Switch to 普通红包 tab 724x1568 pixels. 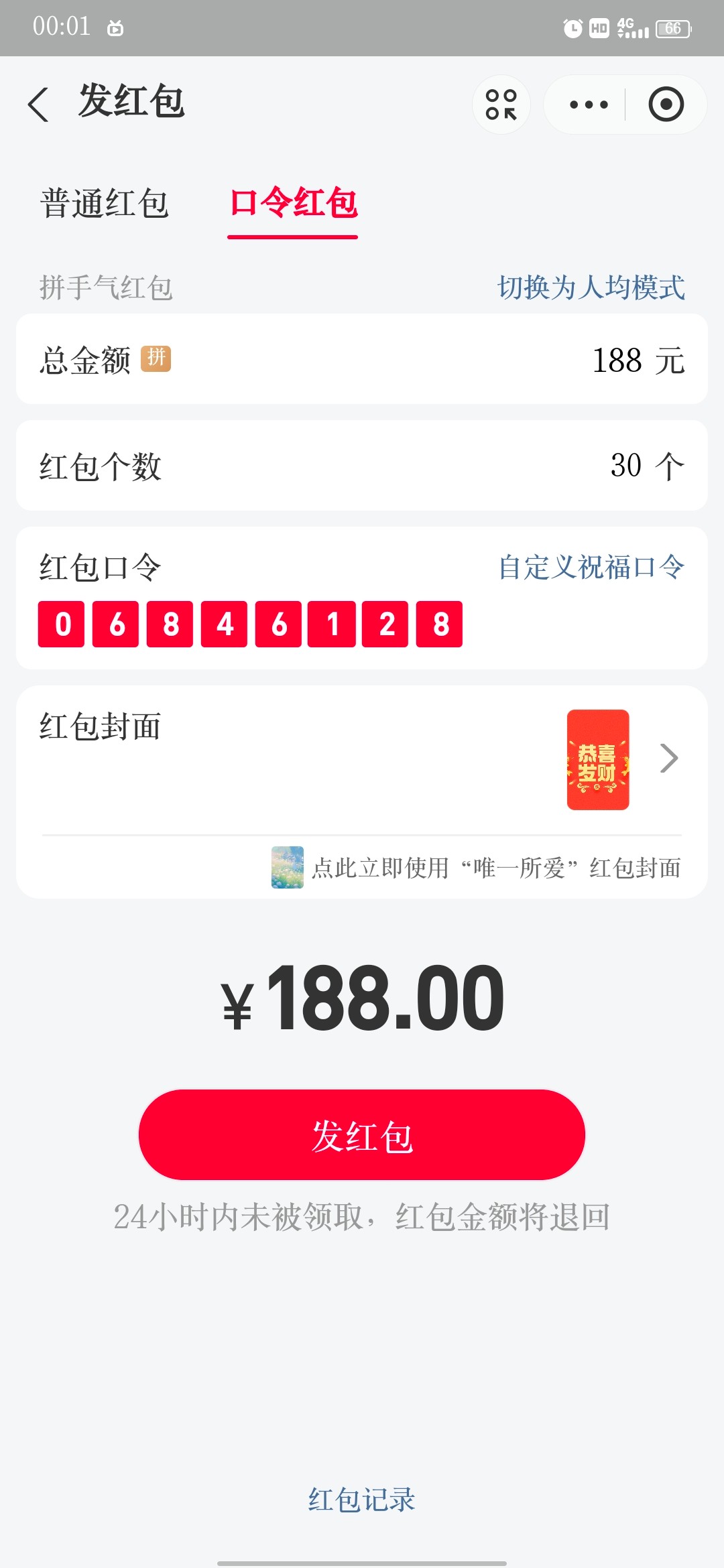click(x=105, y=204)
